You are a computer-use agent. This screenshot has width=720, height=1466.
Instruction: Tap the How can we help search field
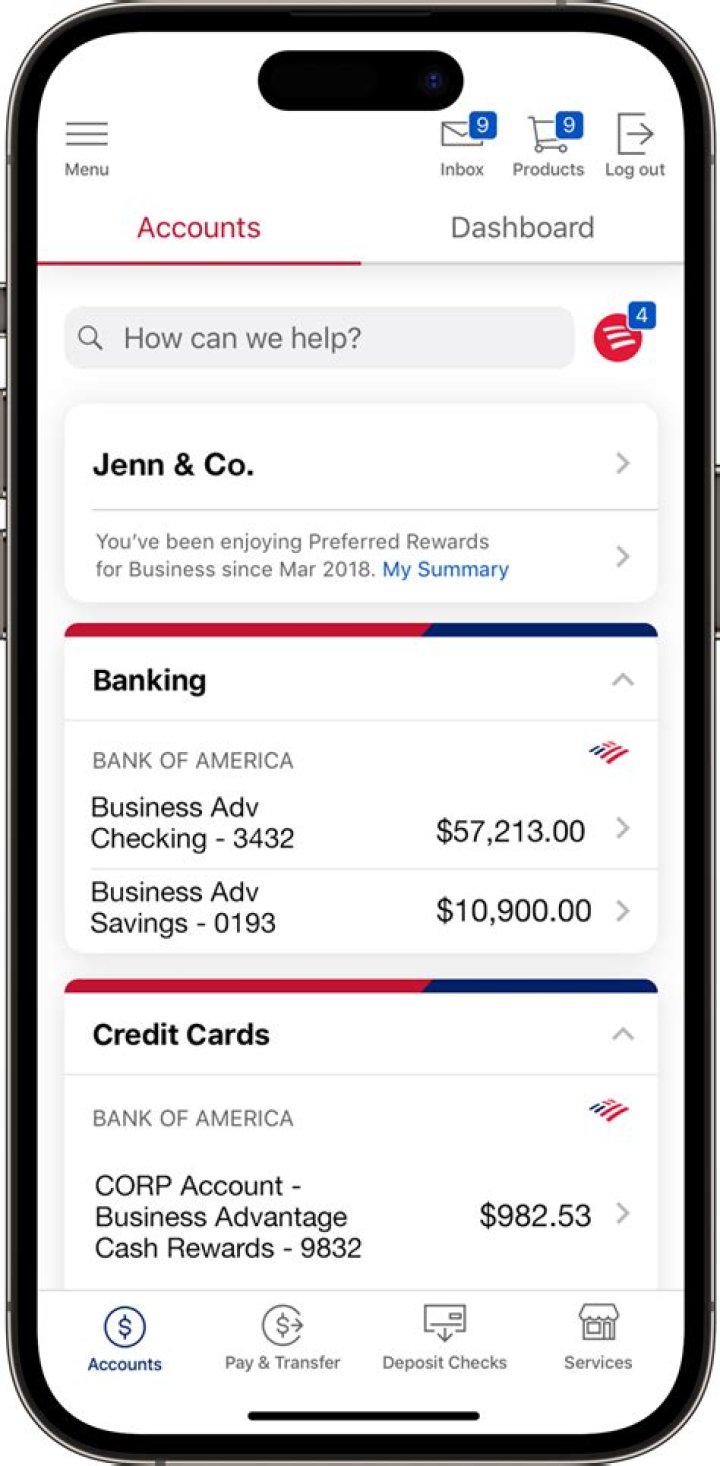(x=318, y=337)
